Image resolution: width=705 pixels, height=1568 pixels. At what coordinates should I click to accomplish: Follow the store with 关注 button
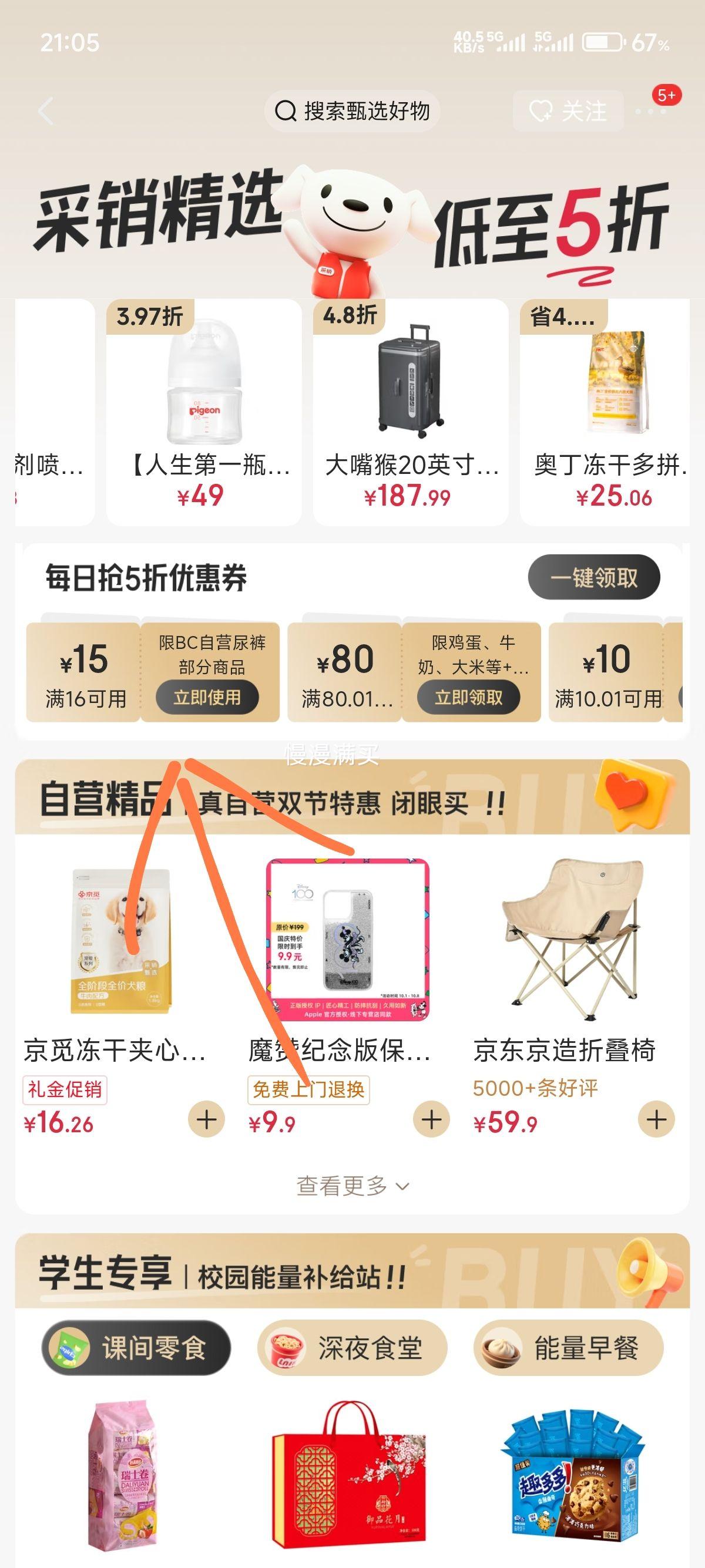(568, 112)
